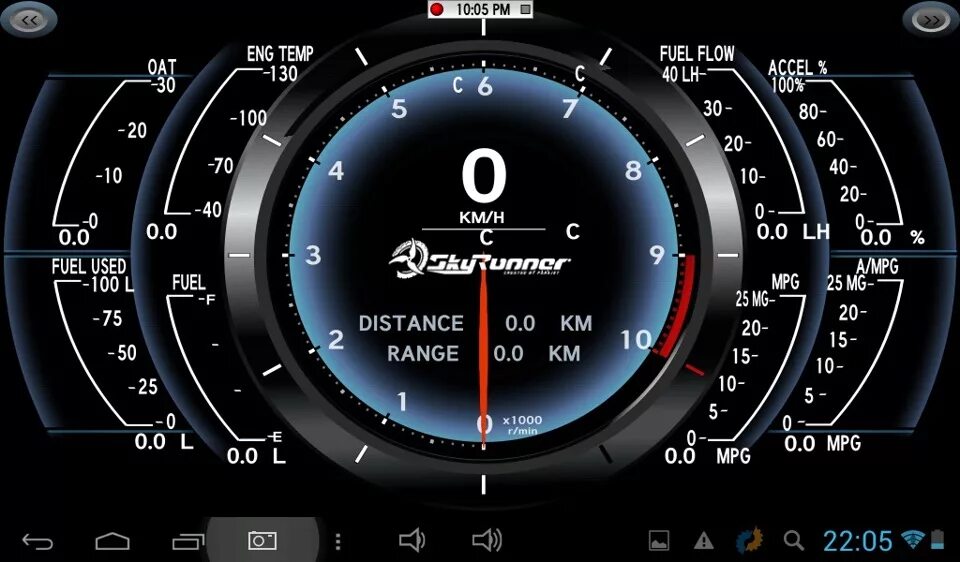Image resolution: width=960 pixels, height=562 pixels.
Task: Open the three-dot overflow menu
Action: [x=338, y=541]
